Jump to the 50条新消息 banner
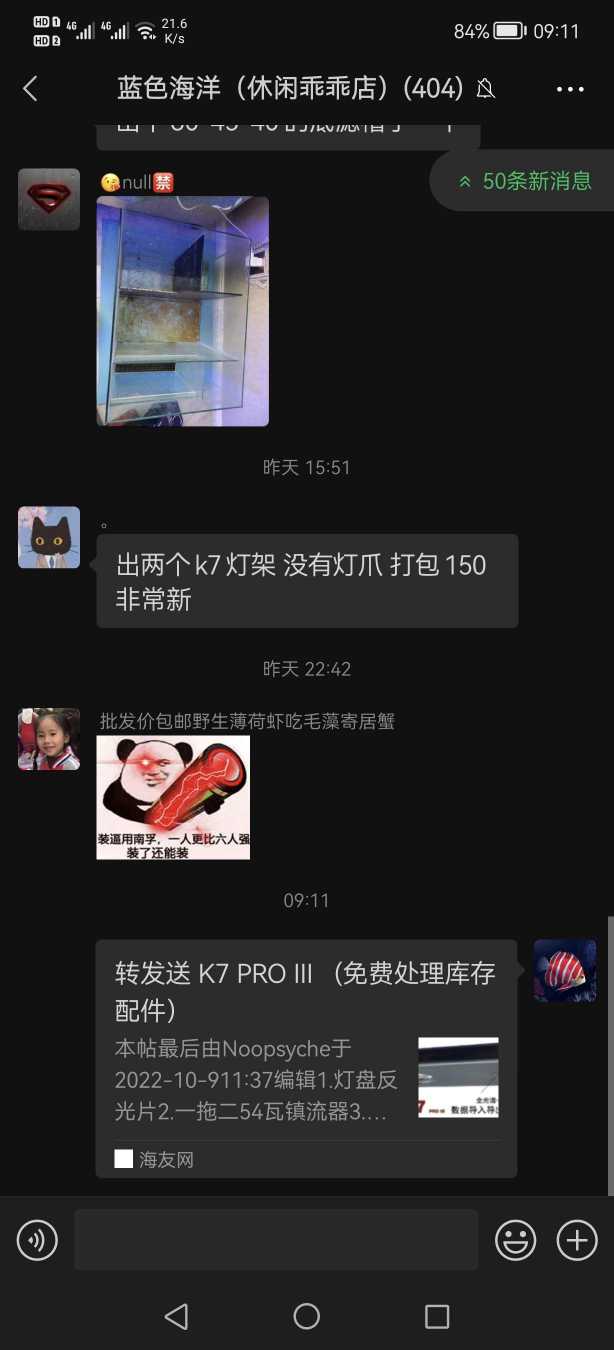The image size is (614, 1350). coord(524,181)
